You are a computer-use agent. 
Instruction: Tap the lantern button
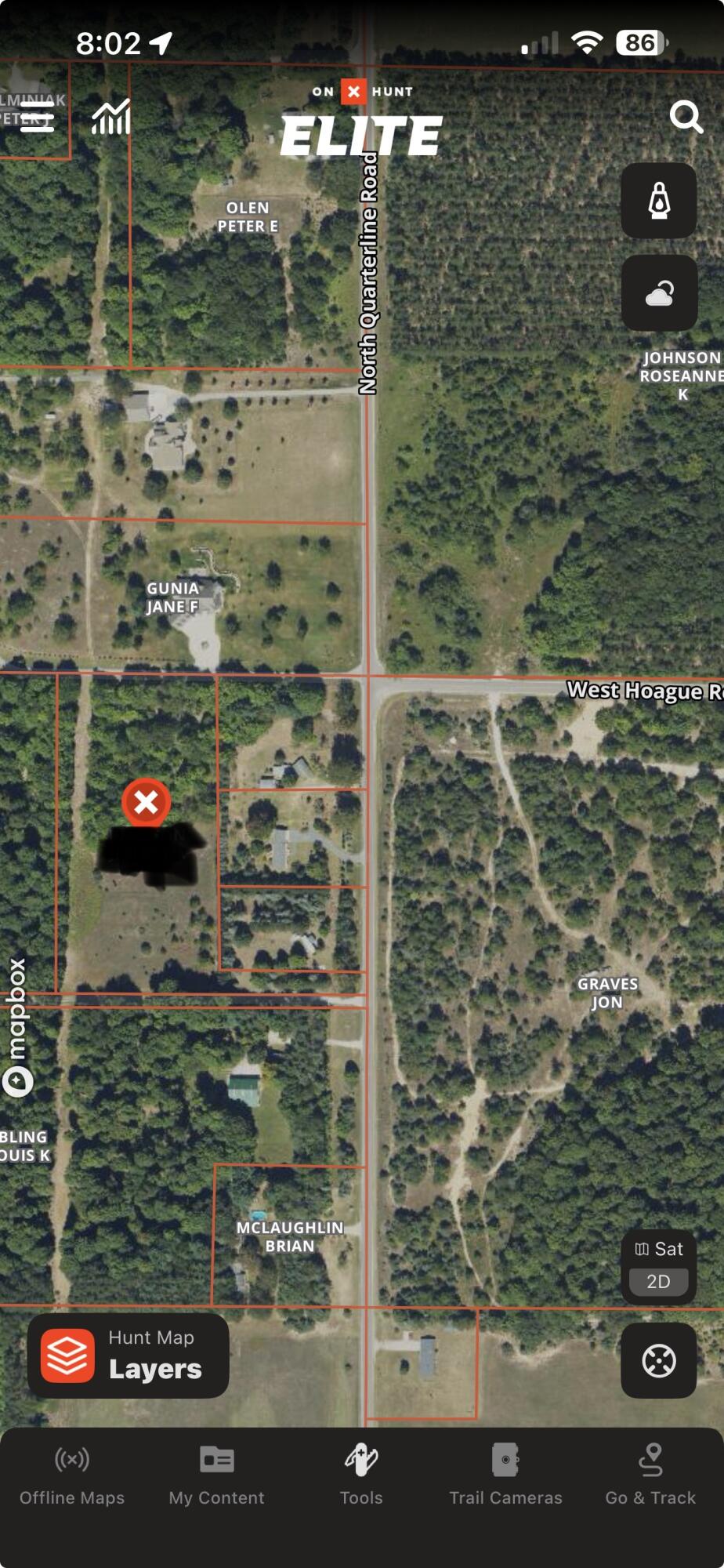click(x=659, y=201)
